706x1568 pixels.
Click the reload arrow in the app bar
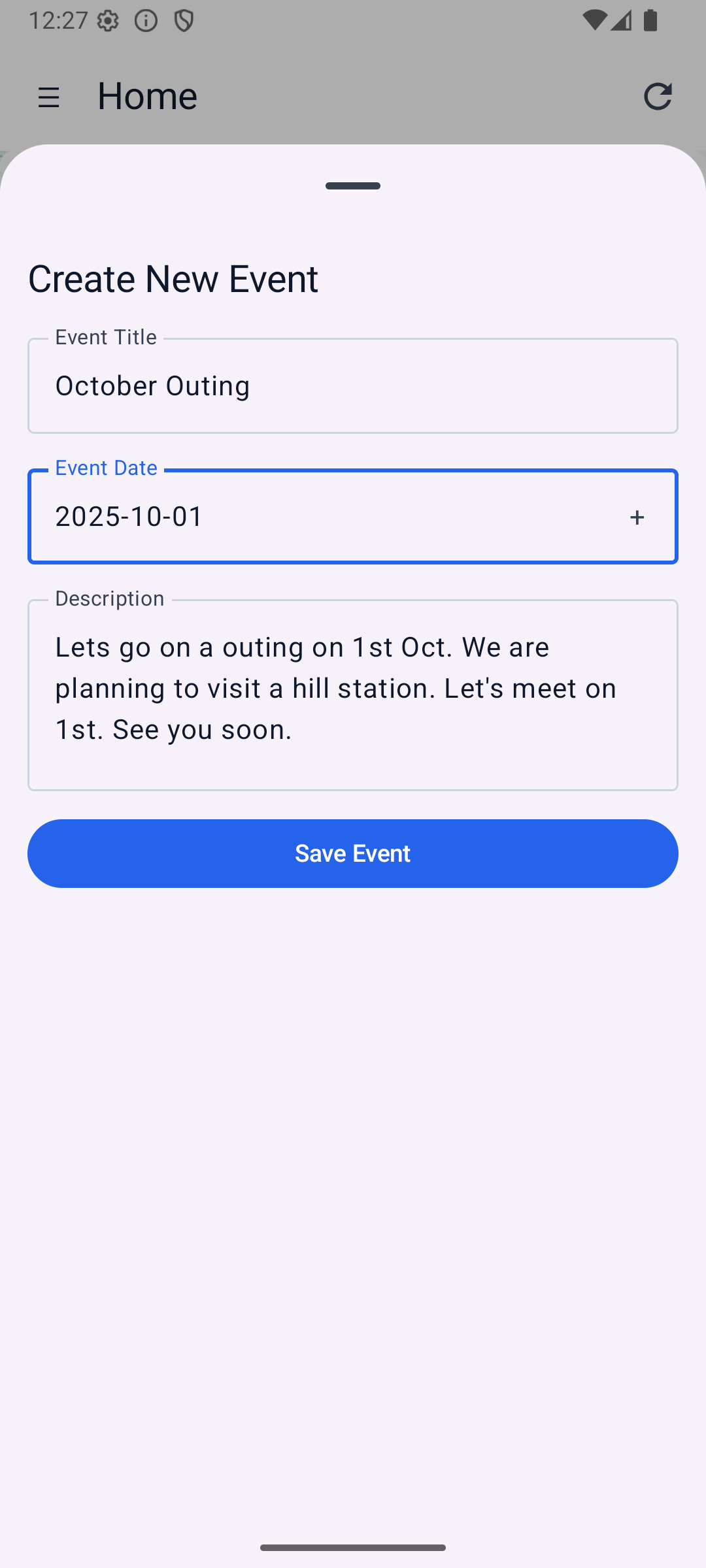[x=658, y=96]
